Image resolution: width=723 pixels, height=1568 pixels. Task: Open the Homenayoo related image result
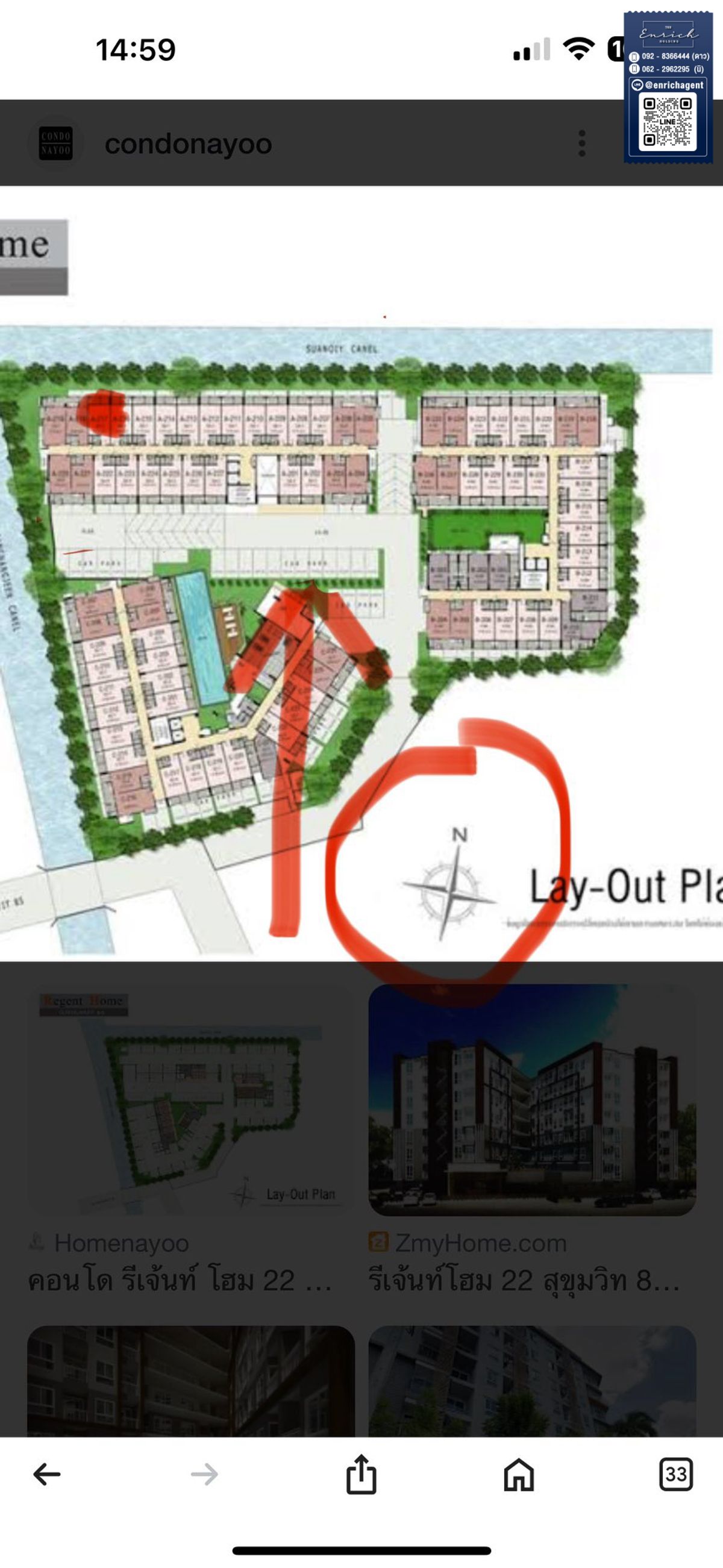[190, 1099]
